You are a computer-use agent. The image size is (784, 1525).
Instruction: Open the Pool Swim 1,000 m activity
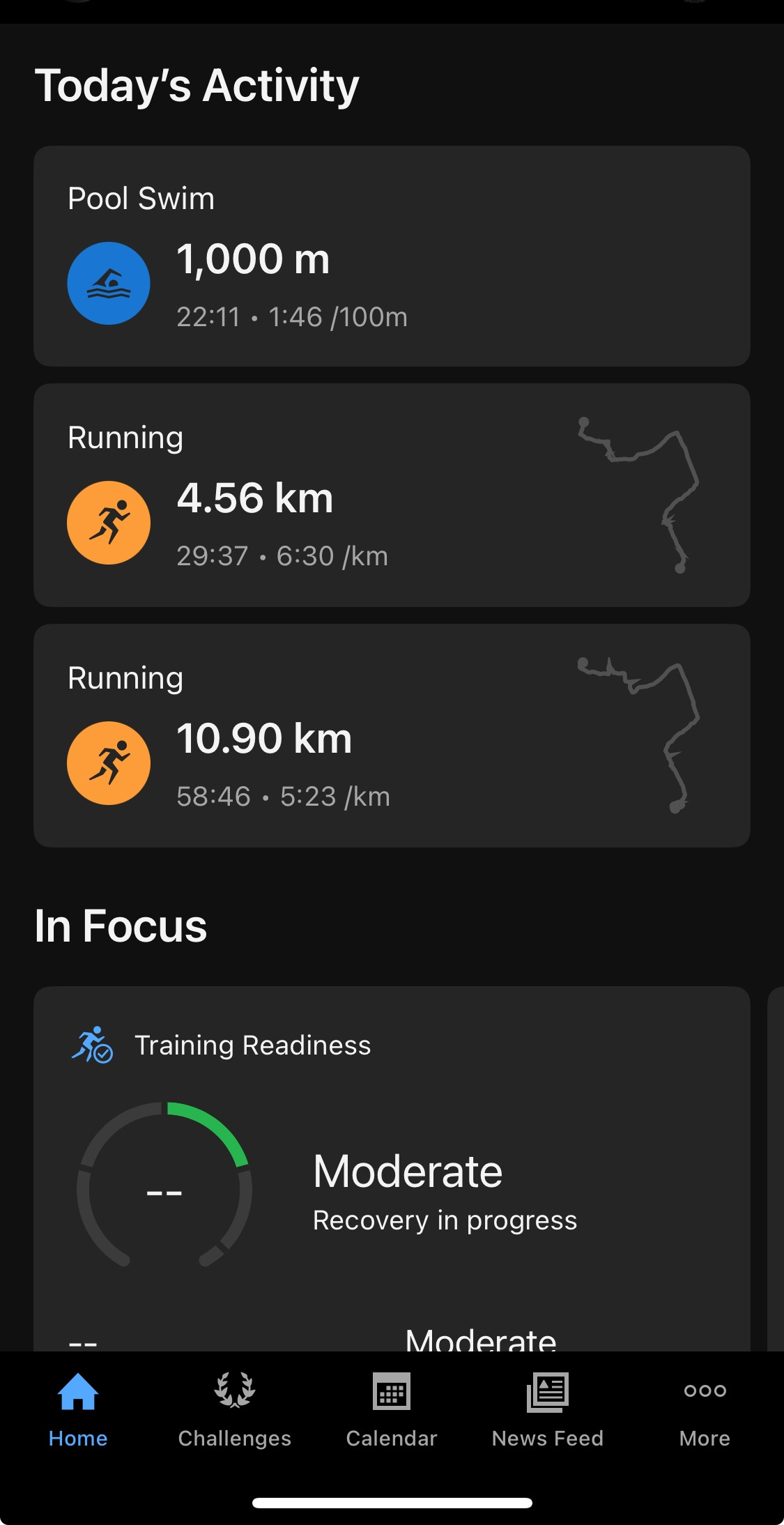click(392, 256)
